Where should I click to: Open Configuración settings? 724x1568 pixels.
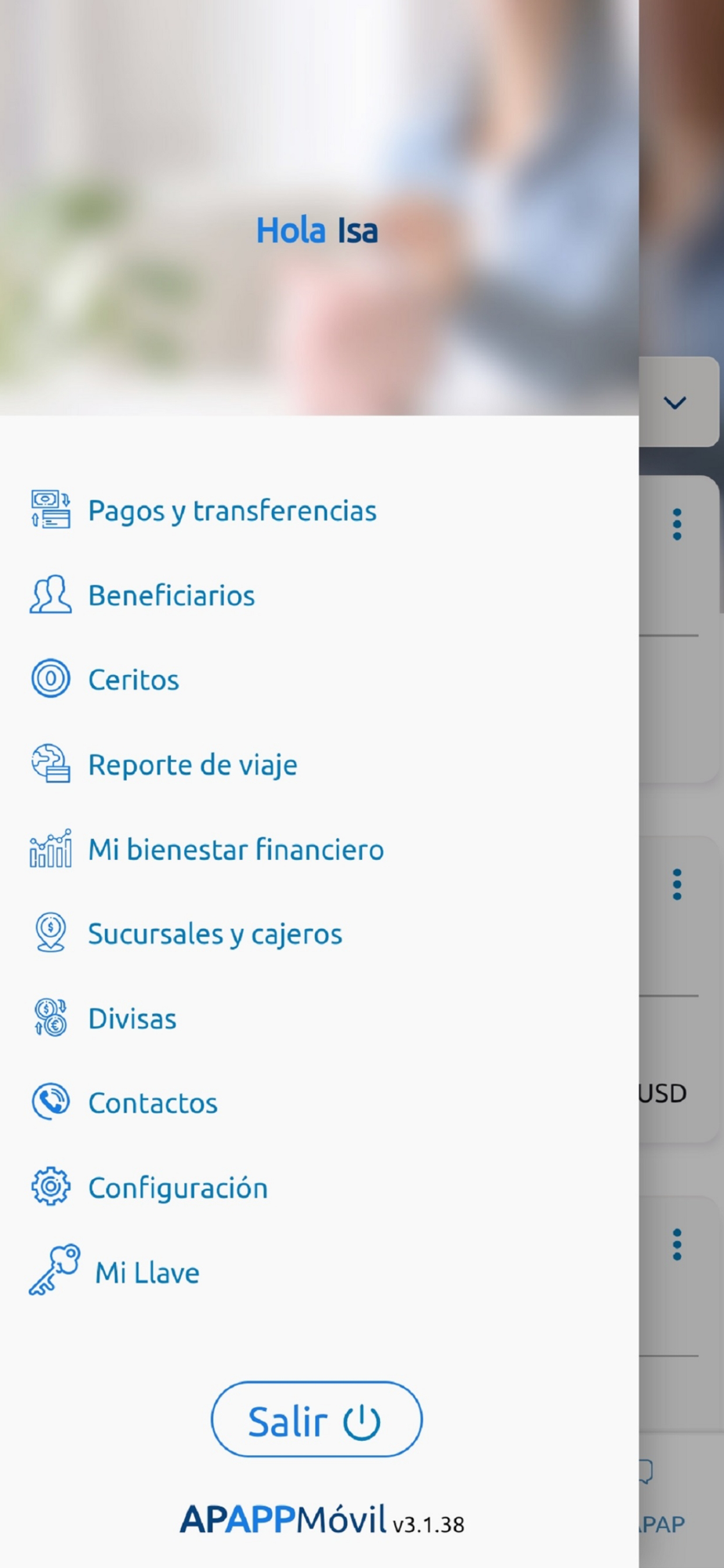[149, 1188]
